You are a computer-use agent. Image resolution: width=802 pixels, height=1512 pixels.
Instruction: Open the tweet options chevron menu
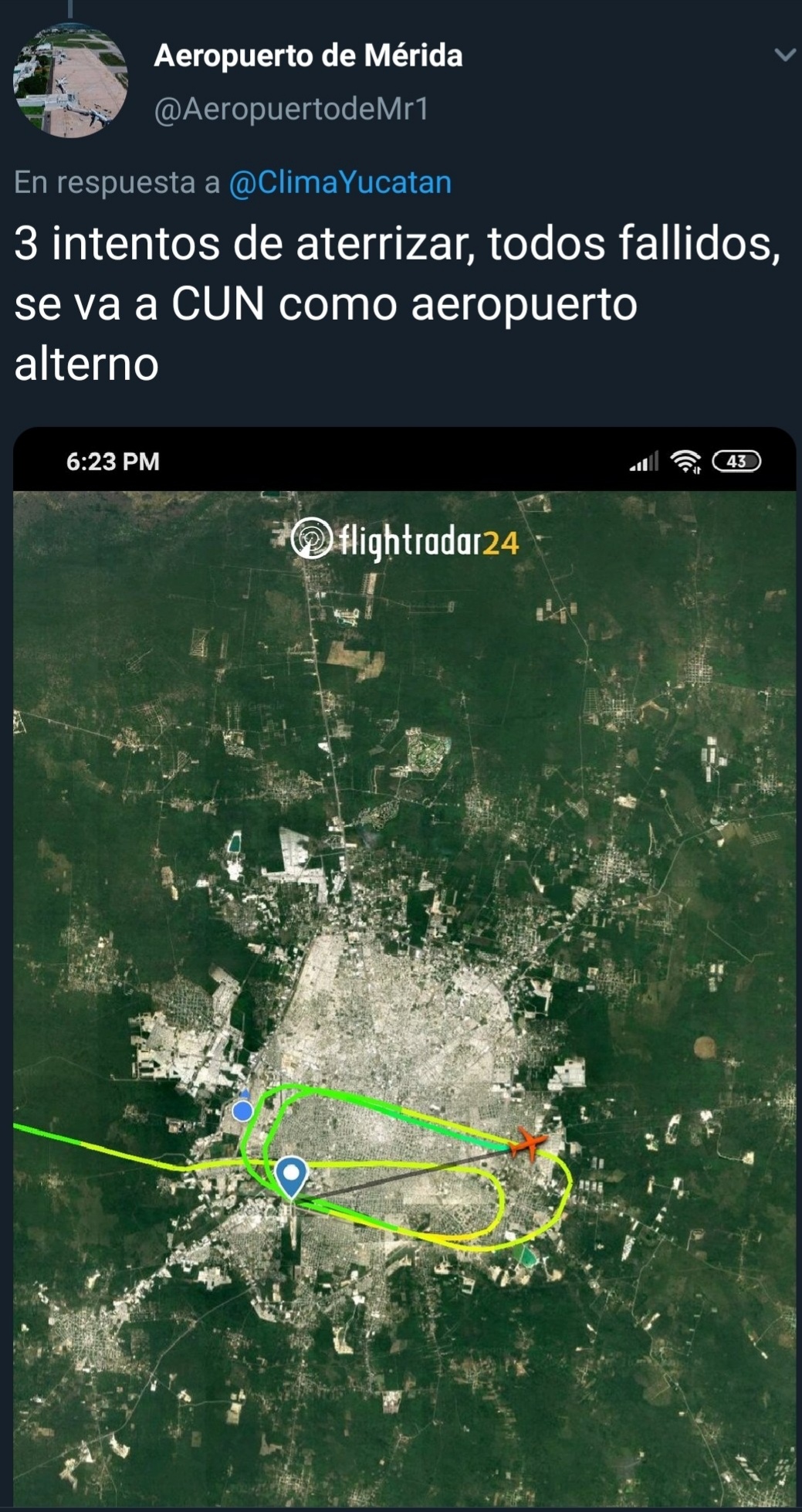point(784,55)
